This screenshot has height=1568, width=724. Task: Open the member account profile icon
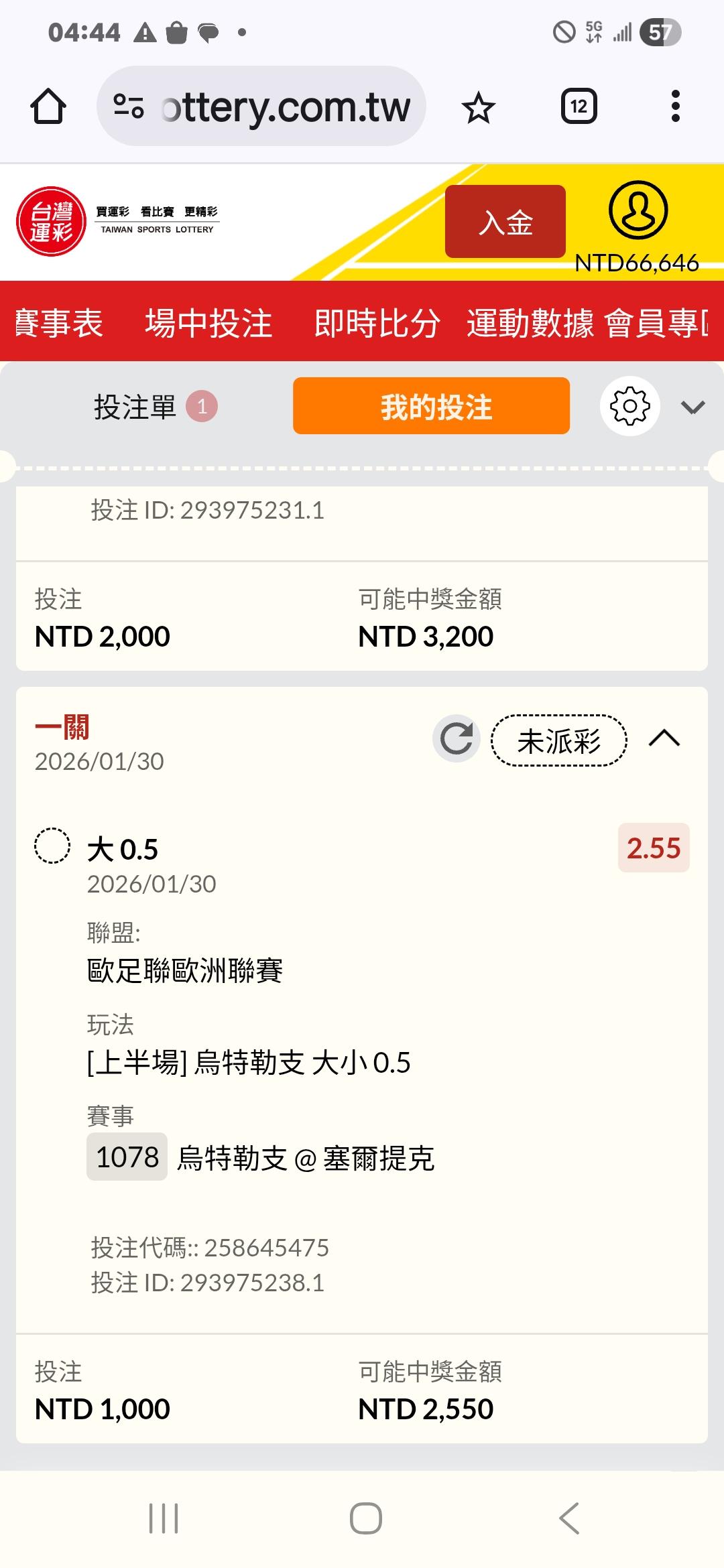pyautogui.click(x=638, y=210)
